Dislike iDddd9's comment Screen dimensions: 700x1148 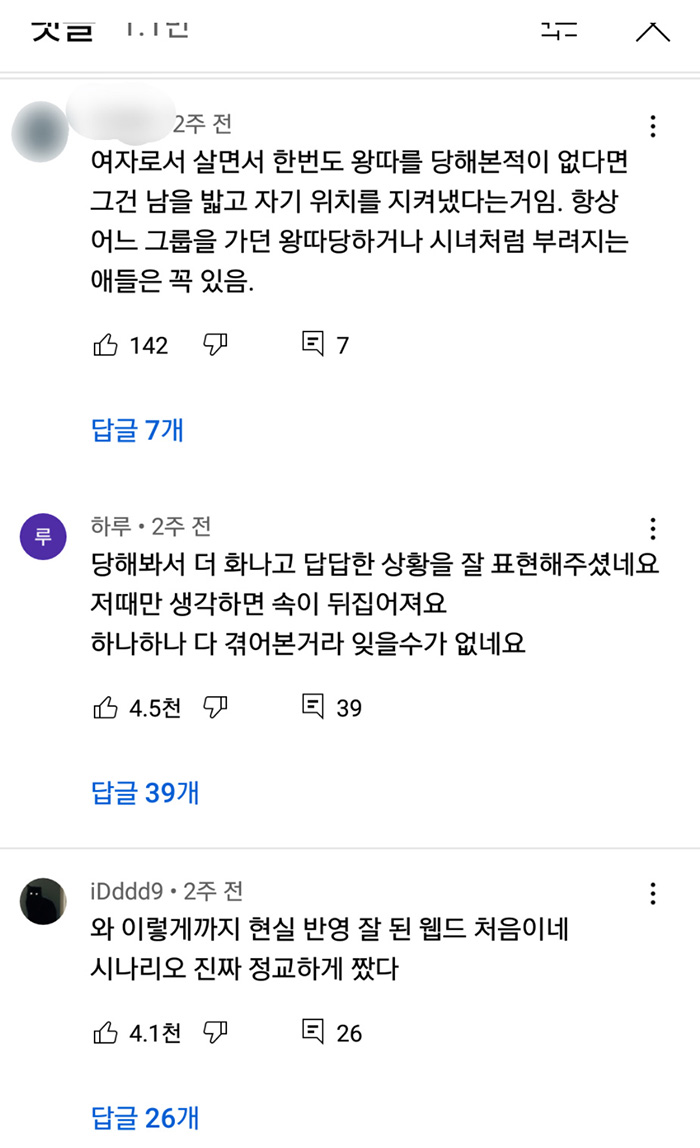tap(215, 1032)
